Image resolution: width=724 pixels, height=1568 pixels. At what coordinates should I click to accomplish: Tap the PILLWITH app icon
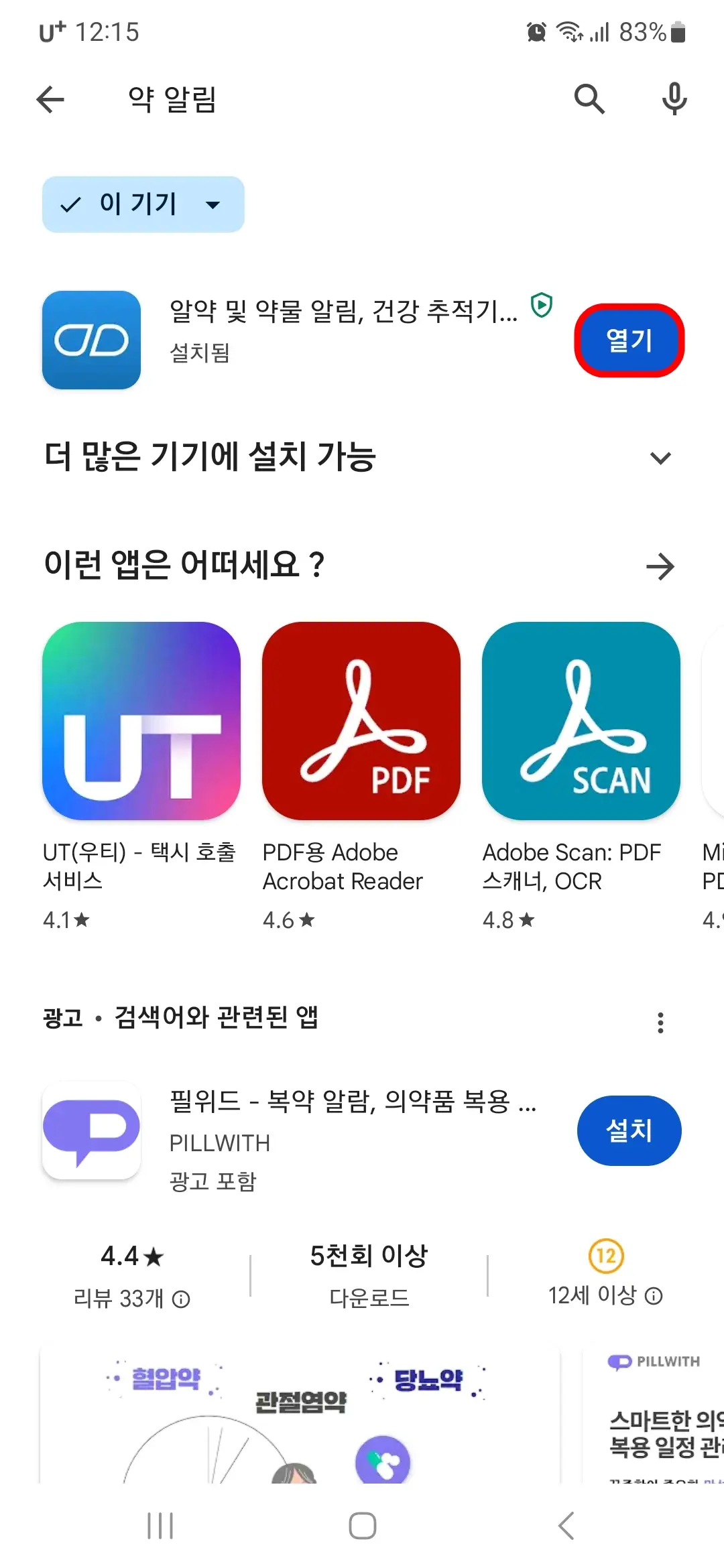(x=91, y=1131)
